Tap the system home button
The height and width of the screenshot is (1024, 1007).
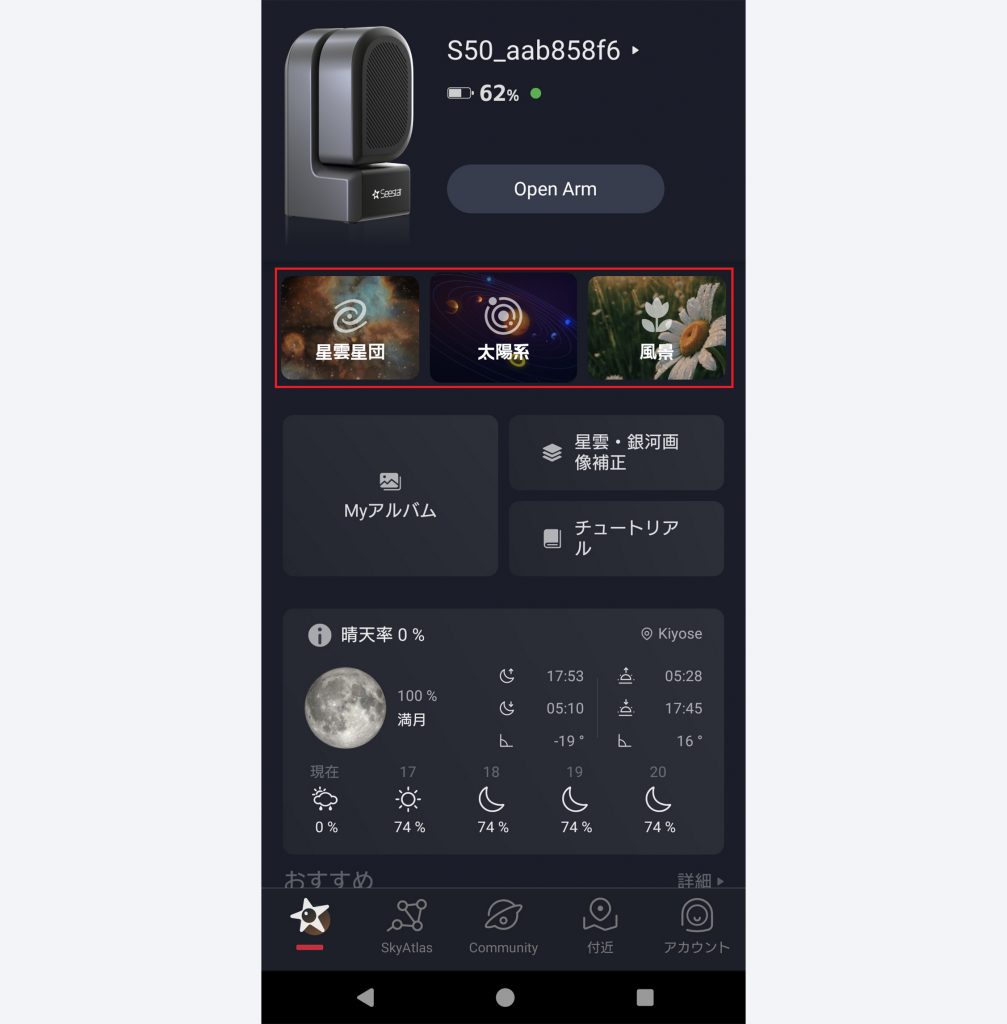click(505, 997)
